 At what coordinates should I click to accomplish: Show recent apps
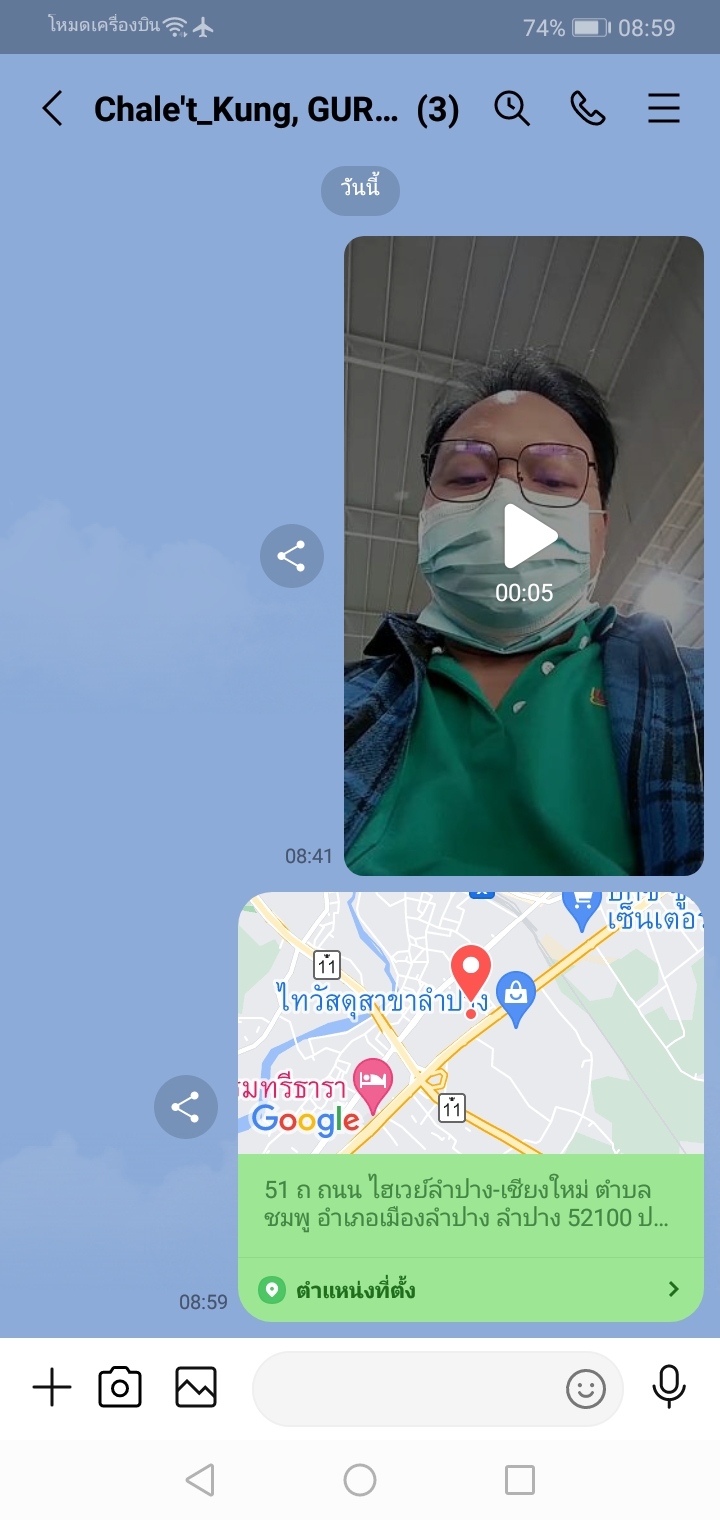click(519, 1480)
